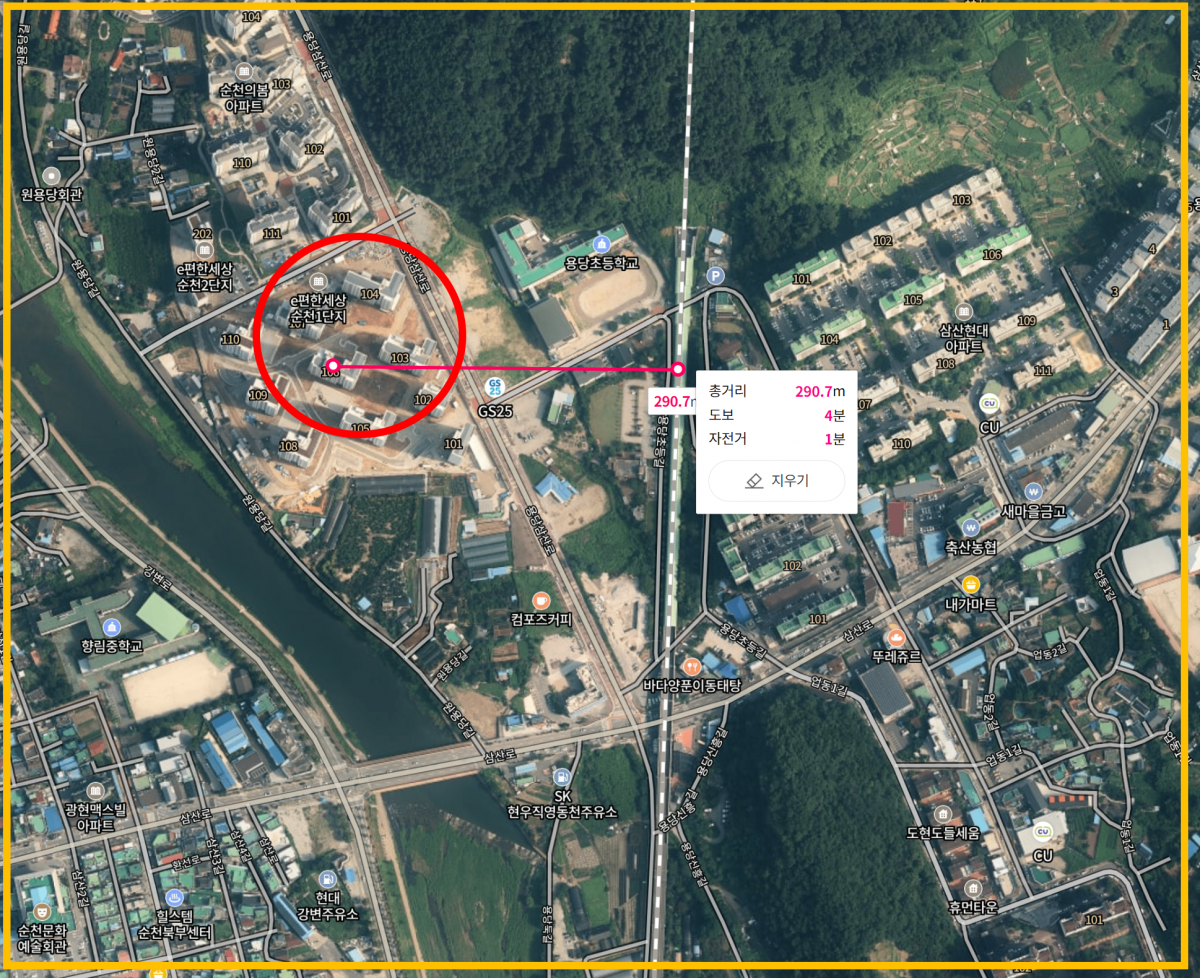Tap the 축산농협 marker
The height and width of the screenshot is (978, 1200).
pos(970,527)
